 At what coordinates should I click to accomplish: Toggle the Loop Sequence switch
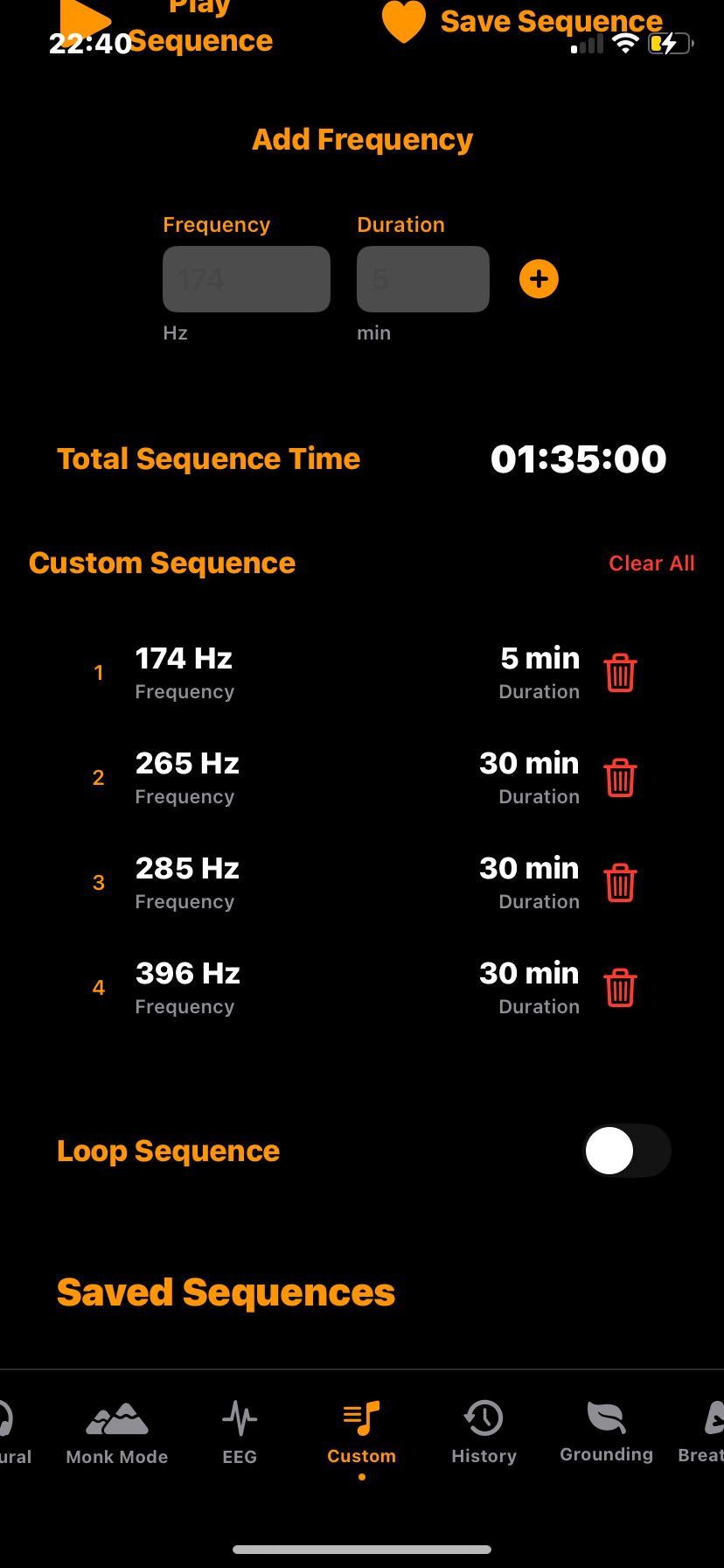pos(626,1151)
